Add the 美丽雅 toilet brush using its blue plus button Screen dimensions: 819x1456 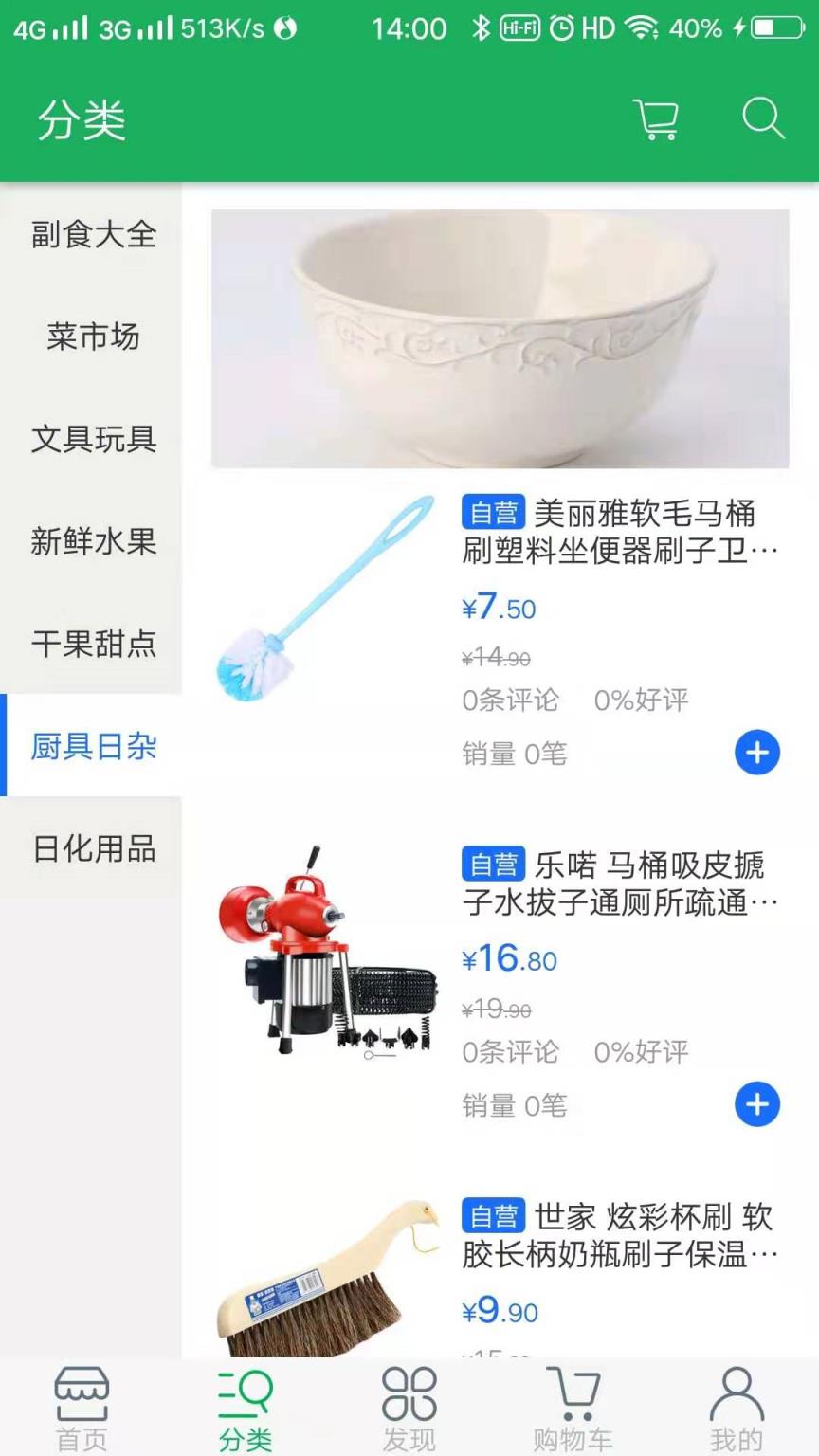[x=756, y=753]
